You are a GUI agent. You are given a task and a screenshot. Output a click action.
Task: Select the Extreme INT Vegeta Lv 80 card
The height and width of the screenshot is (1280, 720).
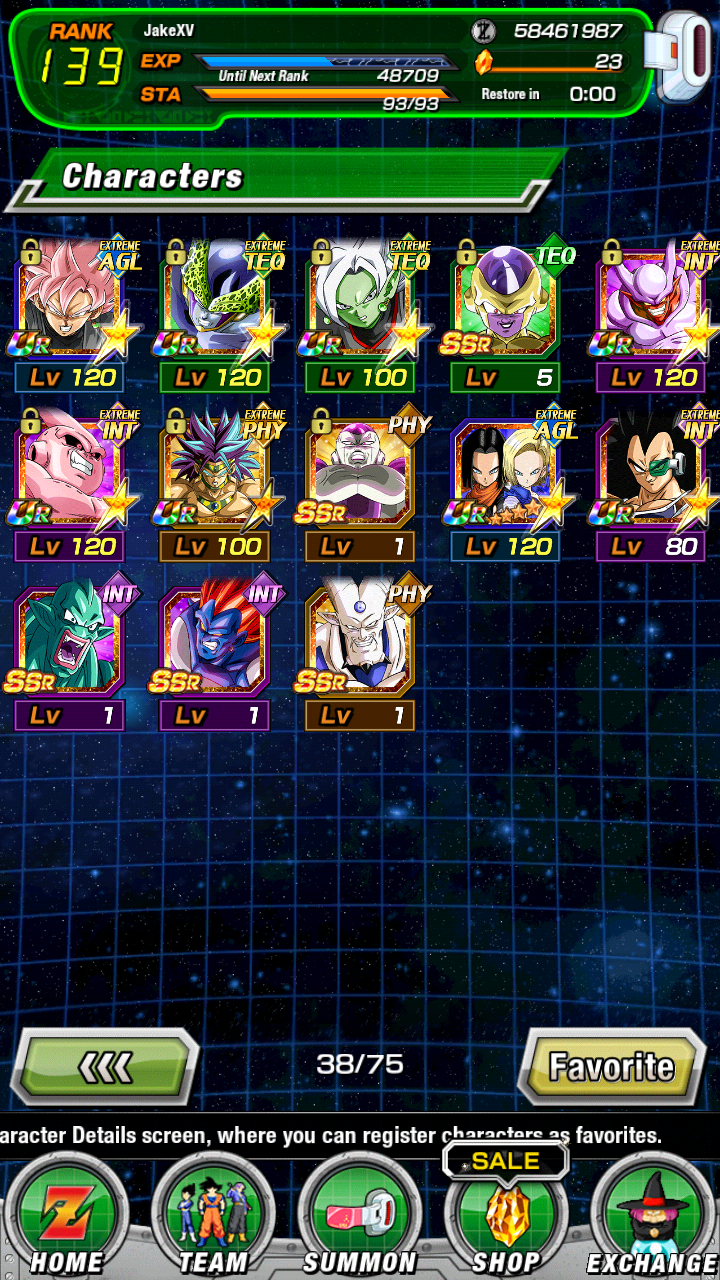[x=650, y=472]
